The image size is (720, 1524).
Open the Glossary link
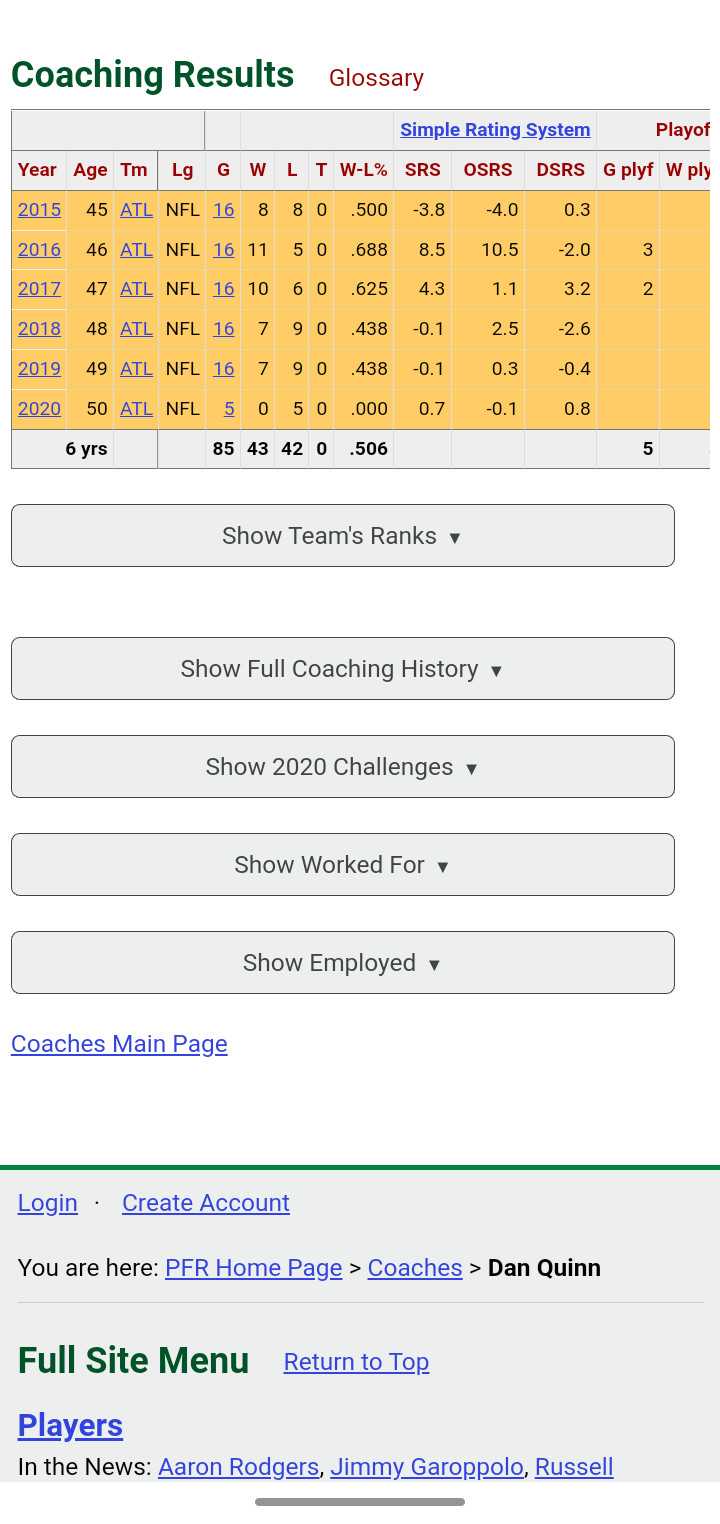pyautogui.click(x=376, y=78)
